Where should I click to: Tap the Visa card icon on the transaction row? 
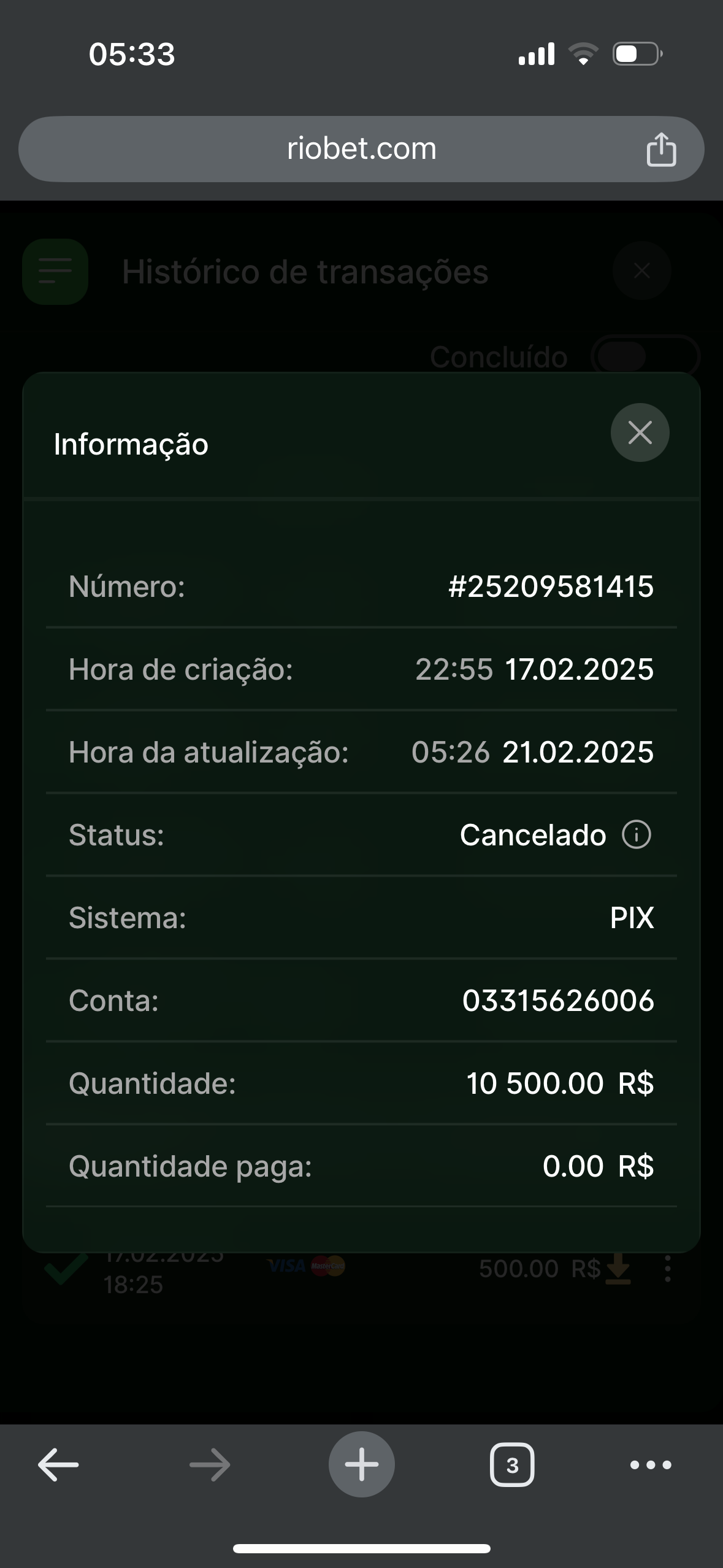[x=287, y=1267]
